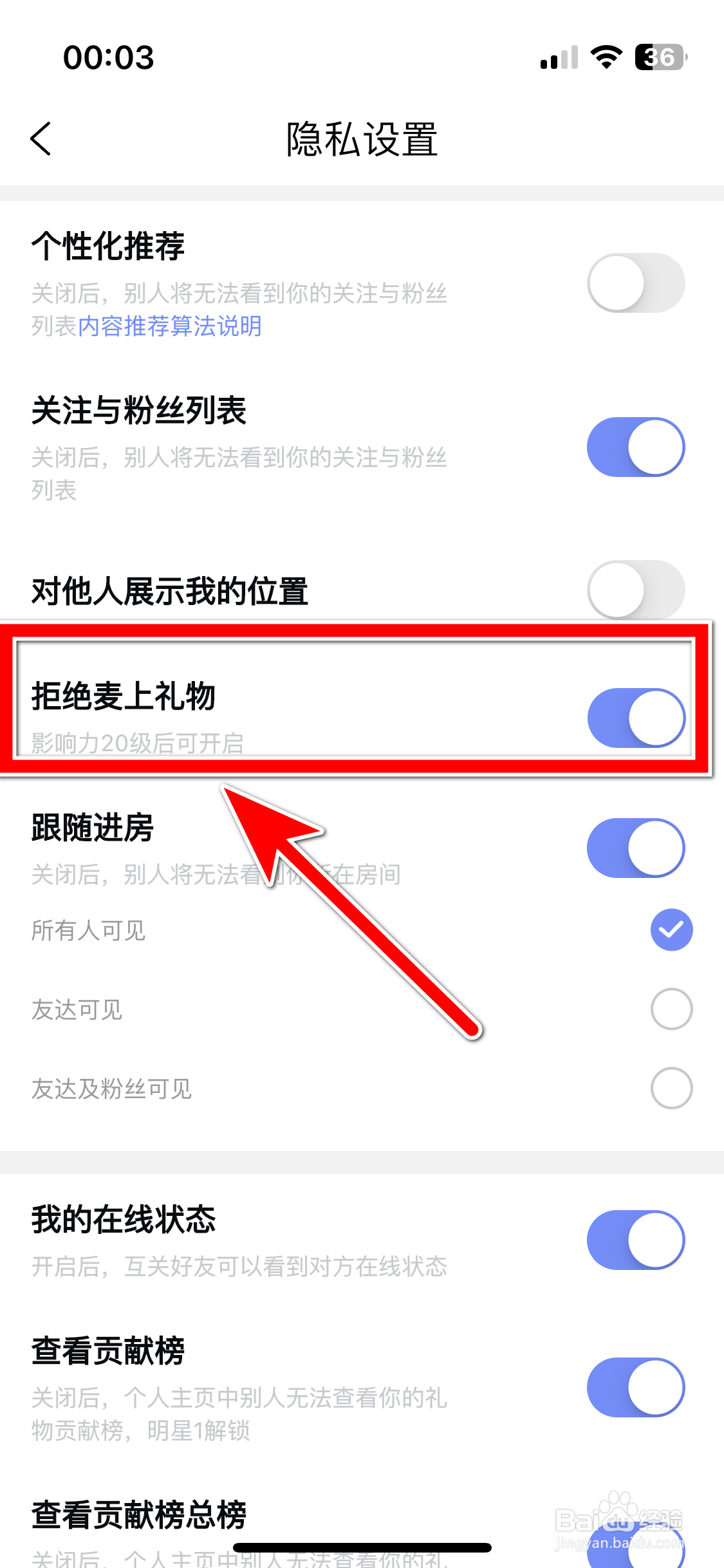Choose 友达可见 visibility
The height and width of the screenshot is (1568, 724).
[x=671, y=1009]
